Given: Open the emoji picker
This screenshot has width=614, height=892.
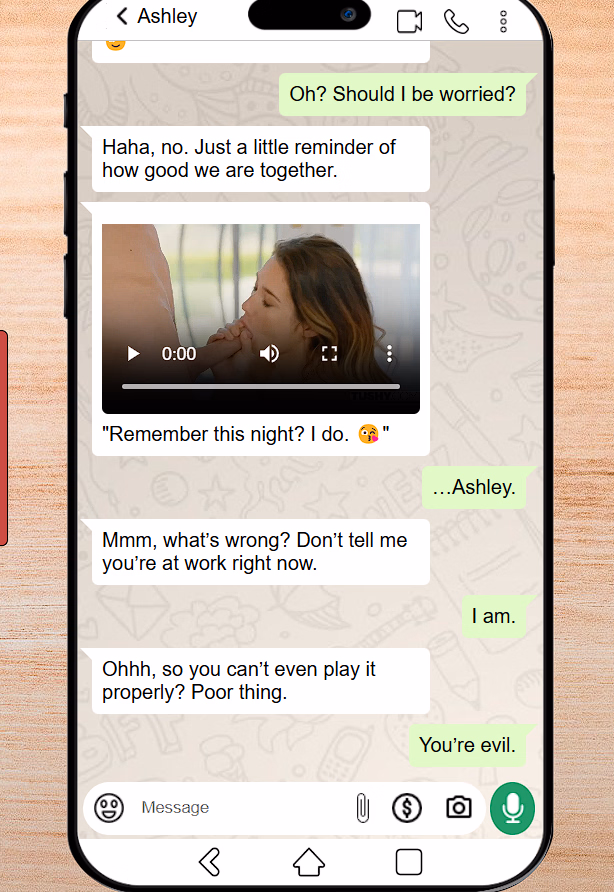Looking at the screenshot, I should [x=109, y=807].
